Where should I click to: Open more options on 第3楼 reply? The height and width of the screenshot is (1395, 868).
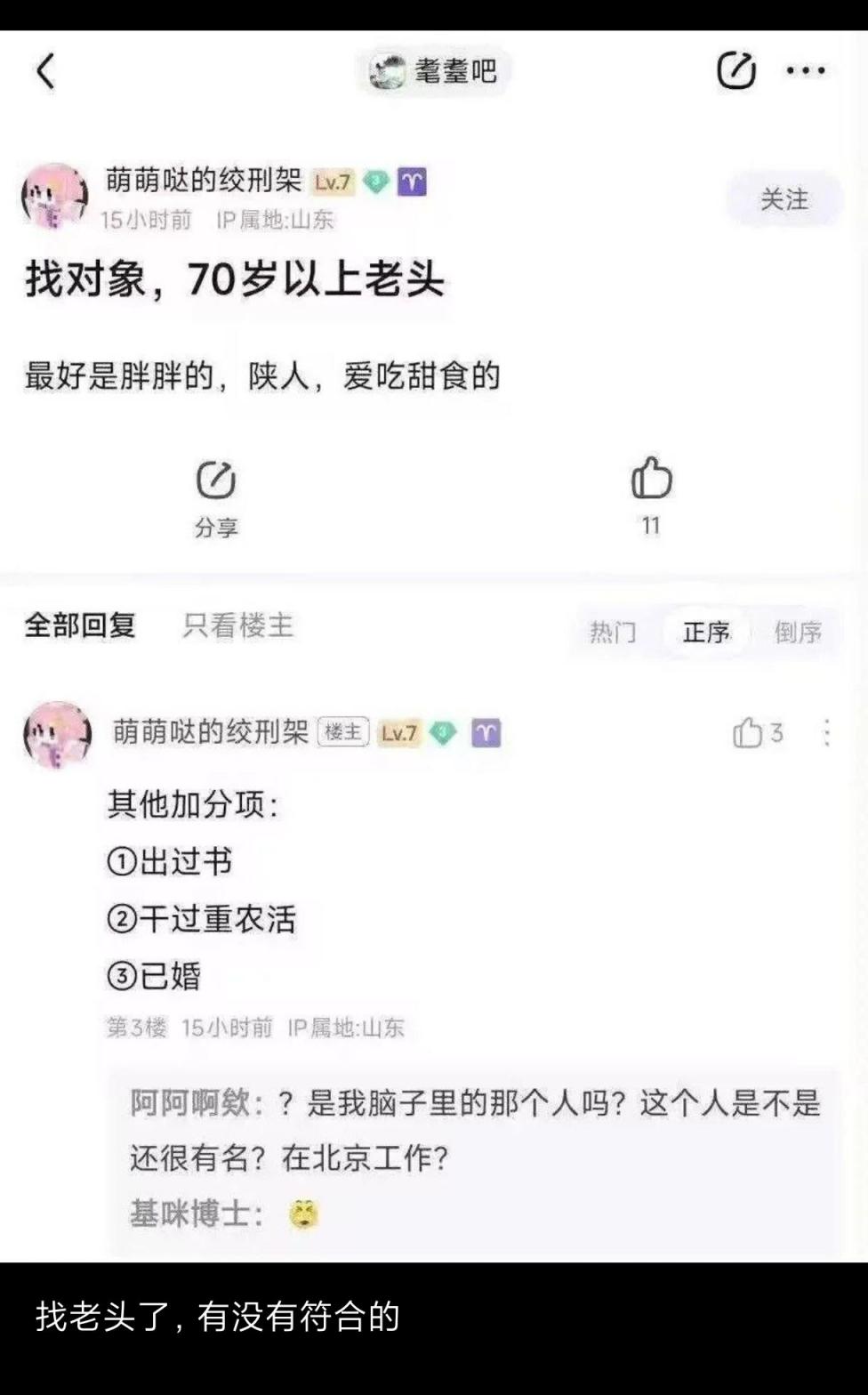tap(827, 733)
